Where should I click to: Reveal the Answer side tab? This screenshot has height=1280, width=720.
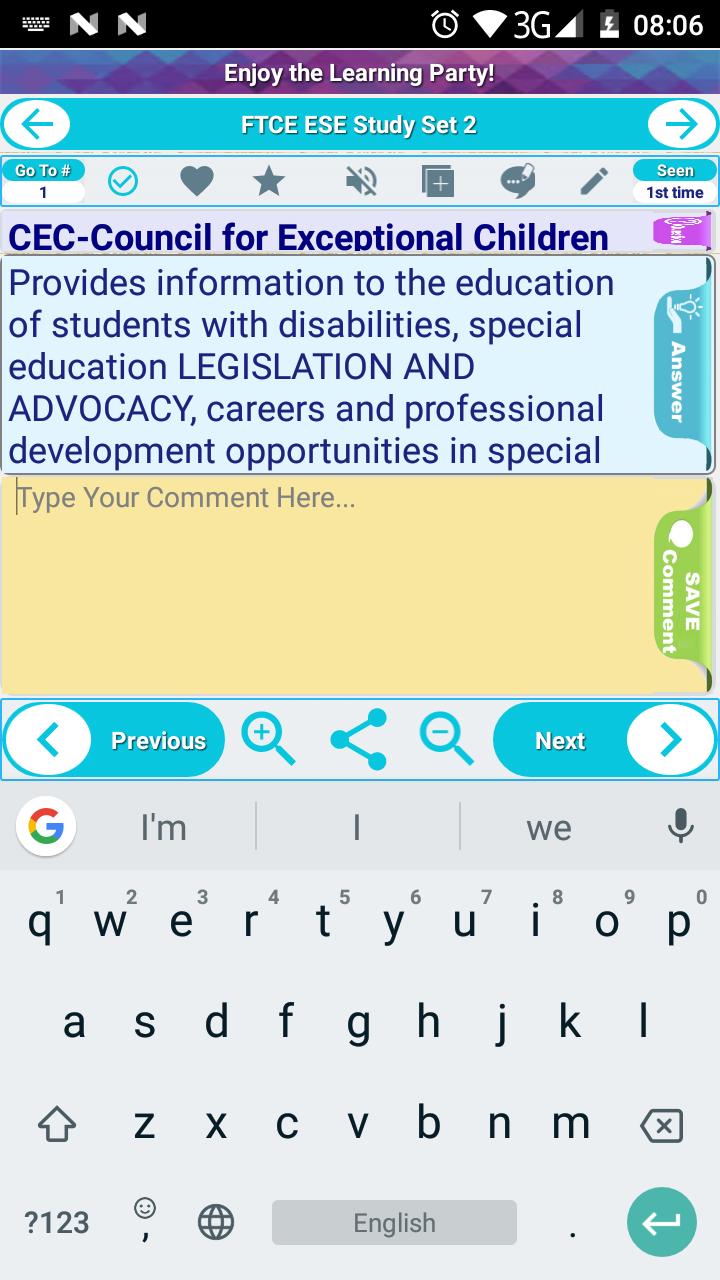point(683,364)
